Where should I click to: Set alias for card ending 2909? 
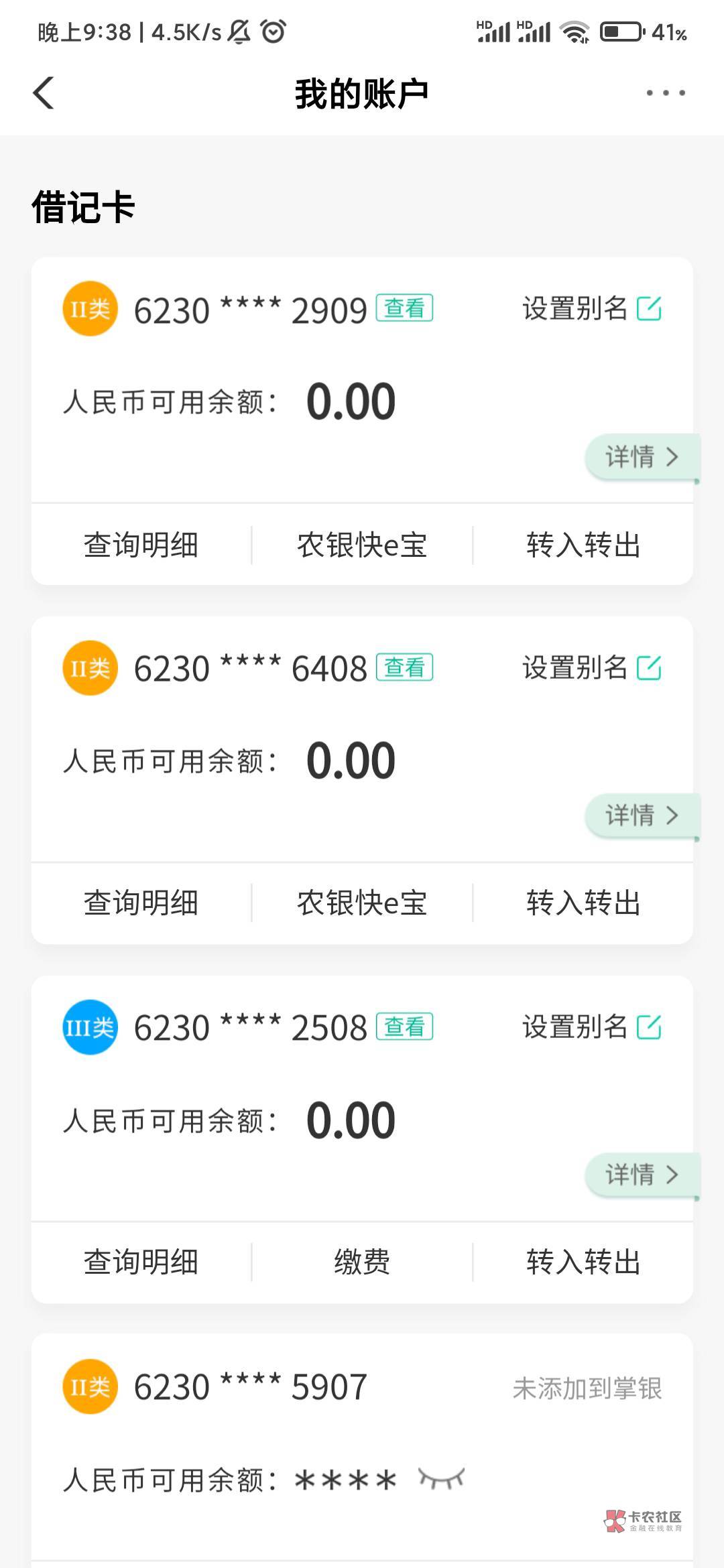(x=591, y=309)
